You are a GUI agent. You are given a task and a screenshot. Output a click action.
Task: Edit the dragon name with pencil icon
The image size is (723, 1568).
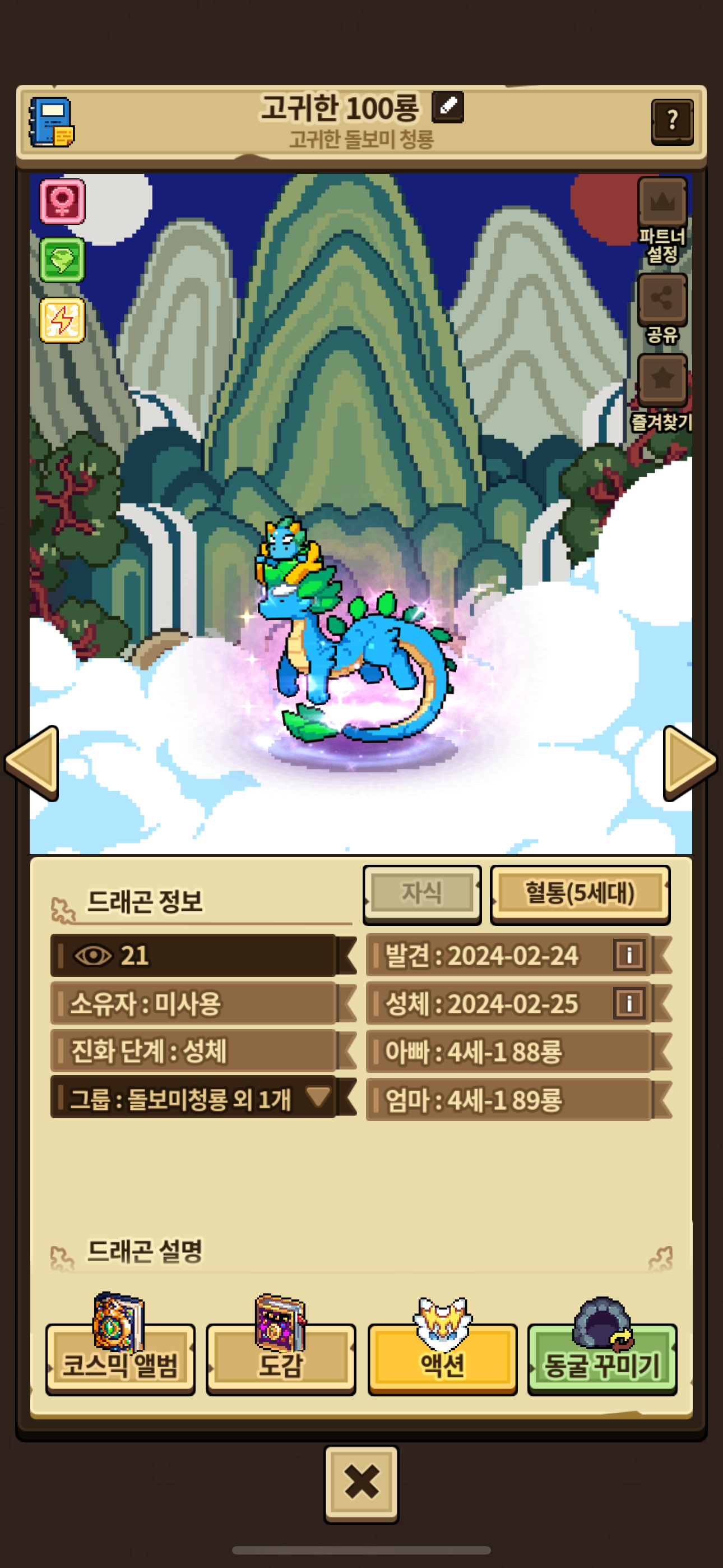click(x=447, y=107)
